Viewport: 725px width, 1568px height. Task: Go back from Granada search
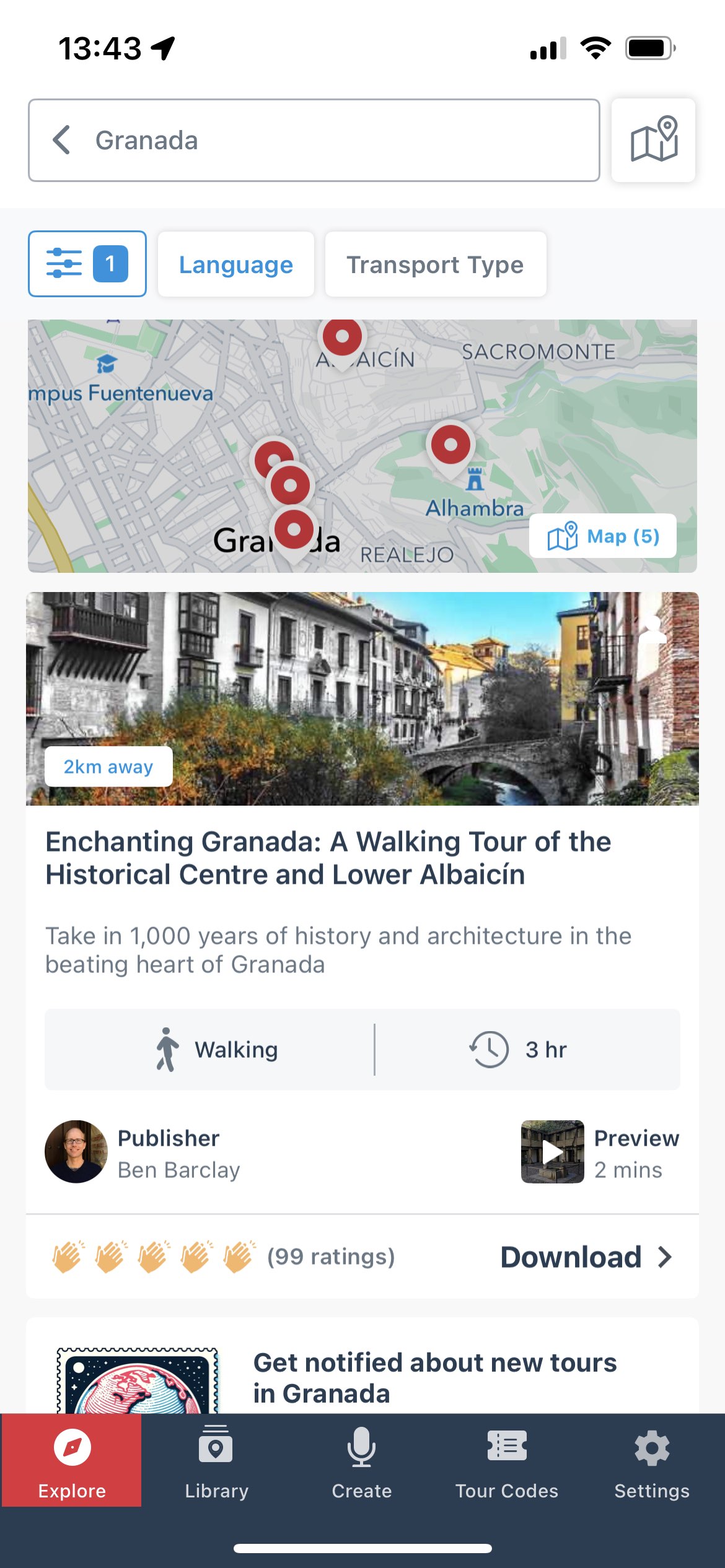point(61,140)
